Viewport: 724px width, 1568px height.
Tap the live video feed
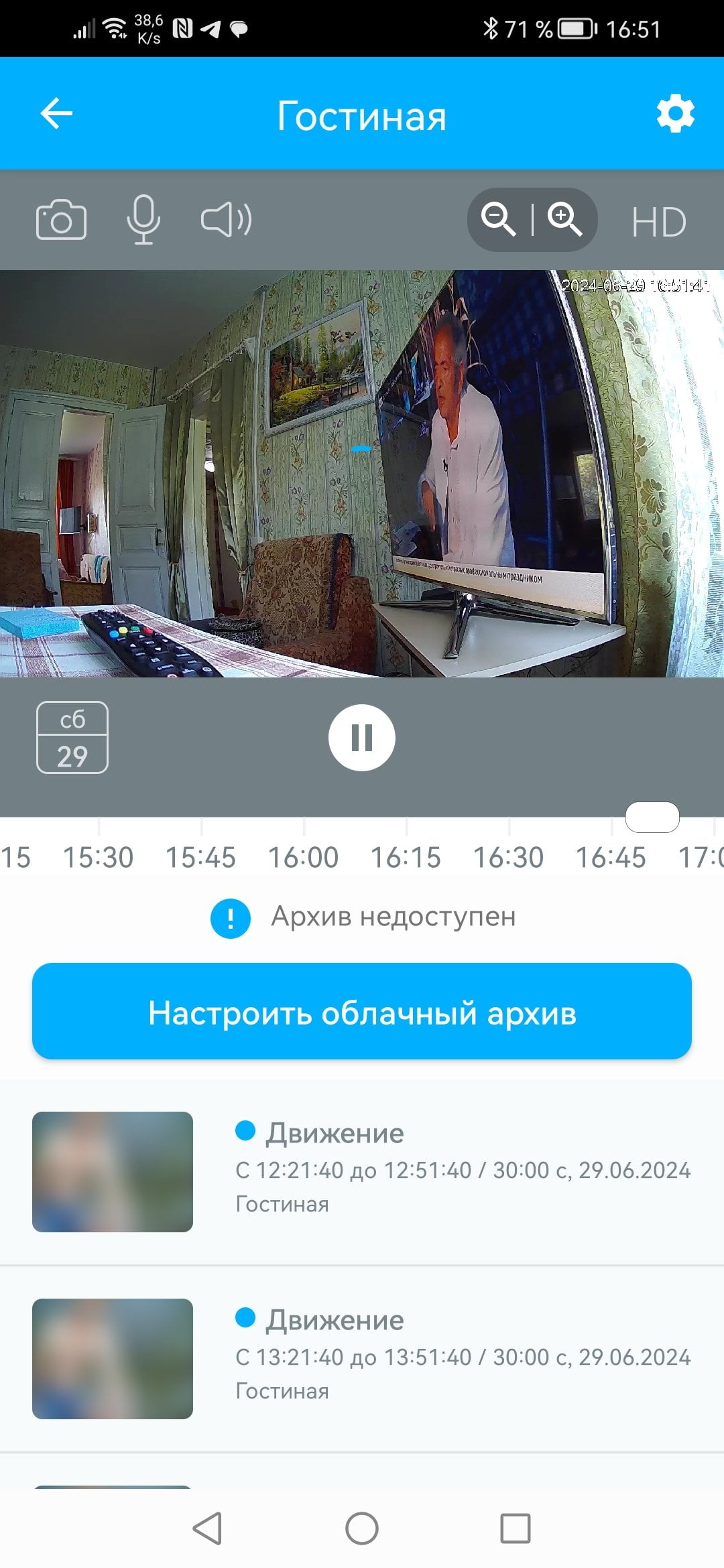click(x=362, y=474)
